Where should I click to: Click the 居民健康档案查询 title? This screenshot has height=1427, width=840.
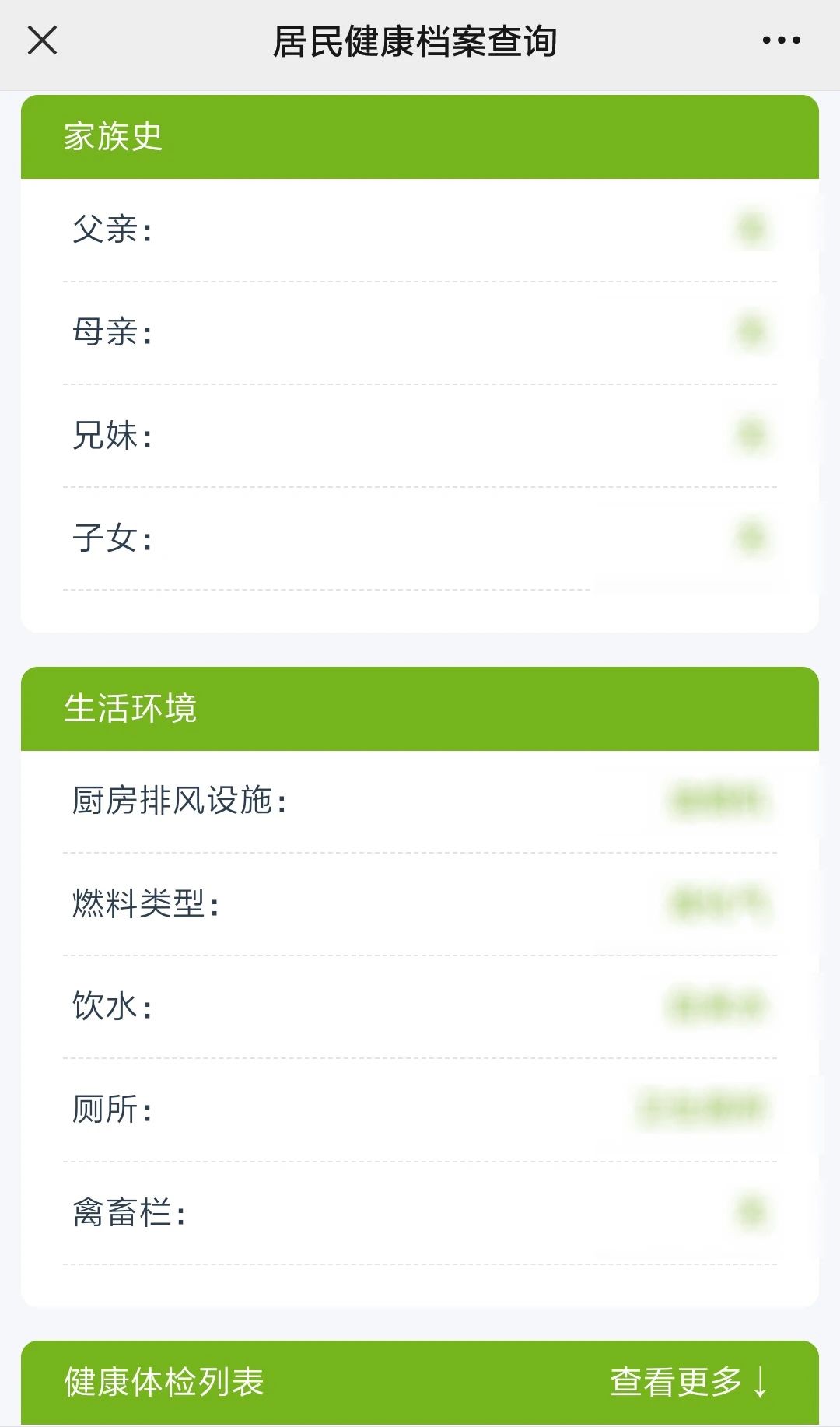pyautogui.click(x=419, y=42)
